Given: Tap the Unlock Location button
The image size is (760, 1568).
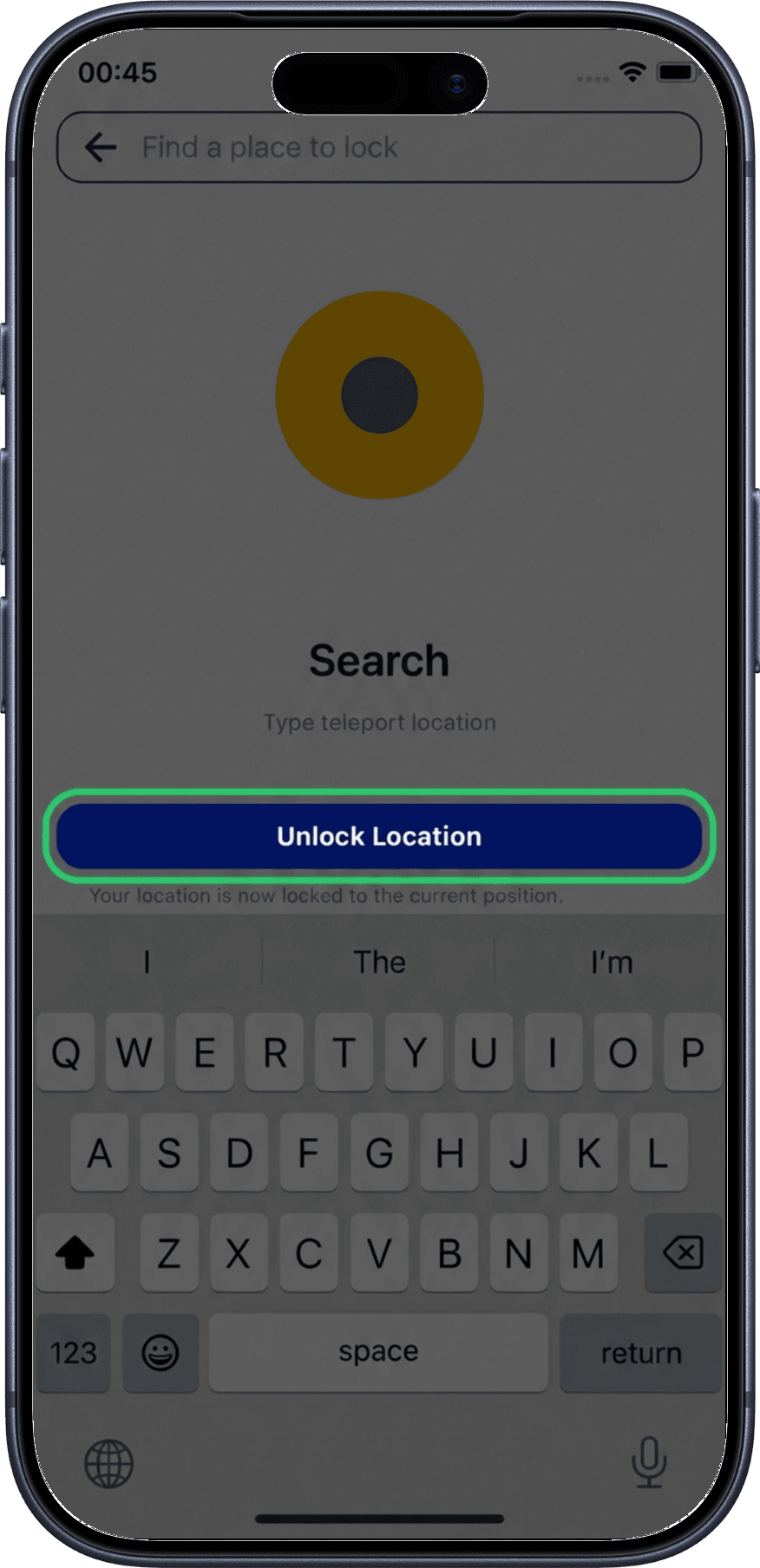Looking at the screenshot, I should point(379,836).
